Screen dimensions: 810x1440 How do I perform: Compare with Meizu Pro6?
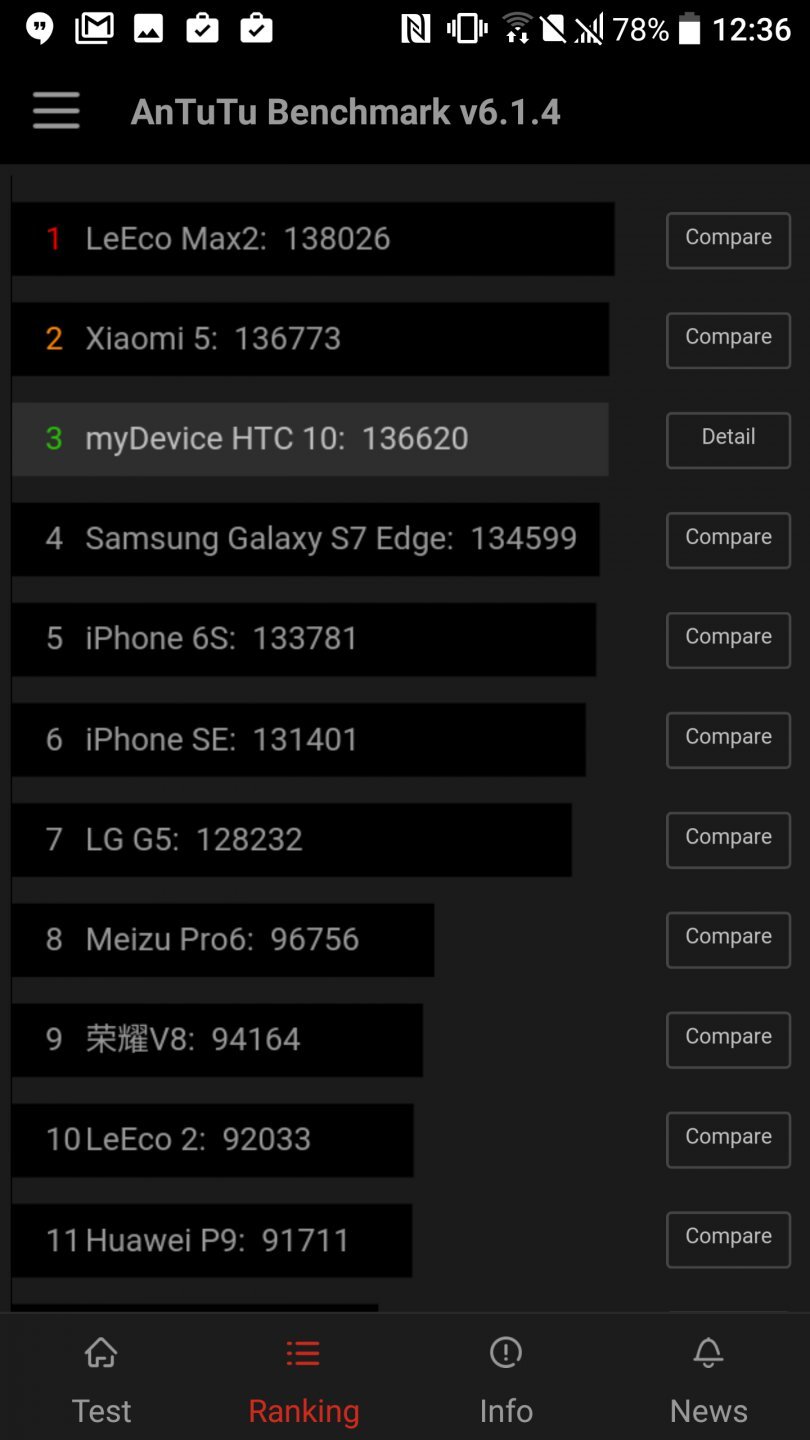pos(728,939)
